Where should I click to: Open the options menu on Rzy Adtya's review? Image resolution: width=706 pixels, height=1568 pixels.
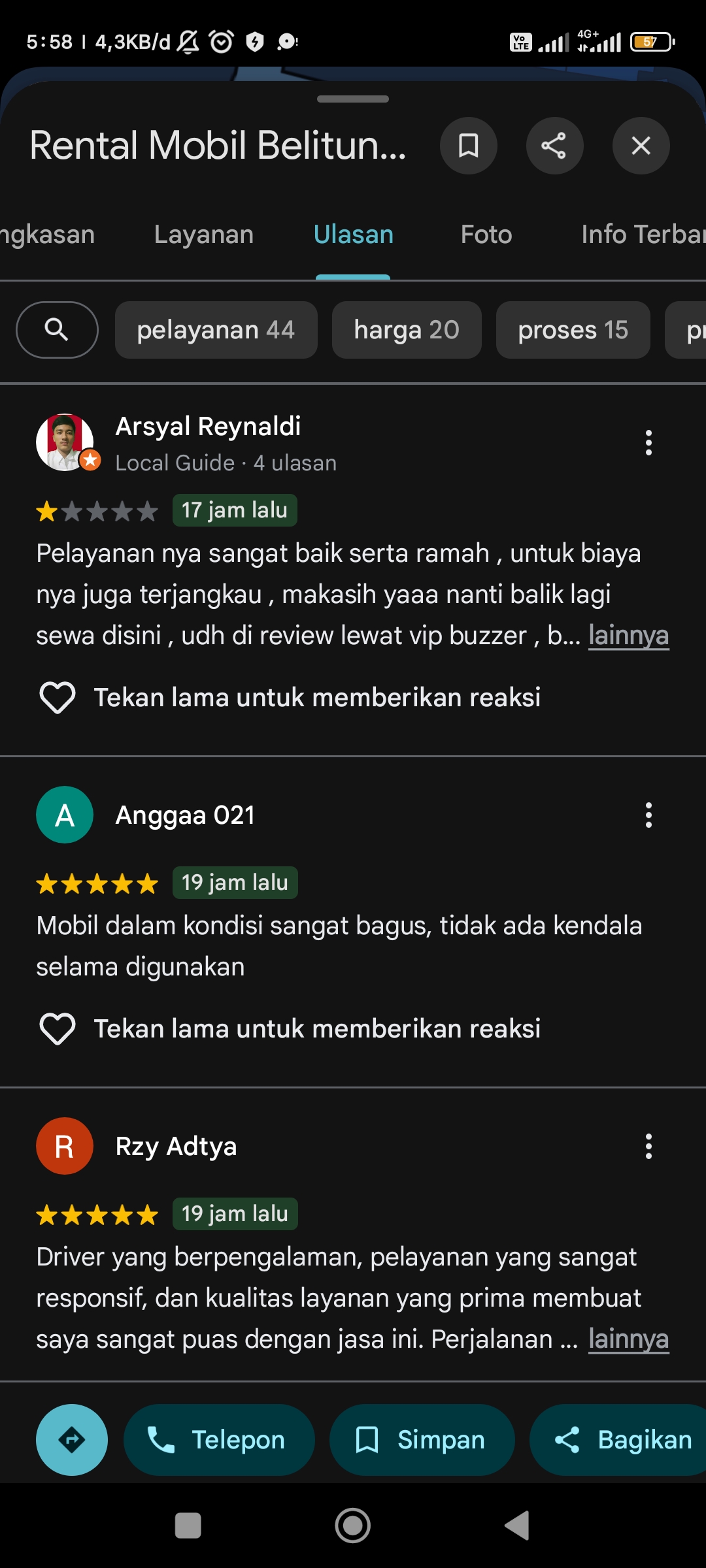click(648, 1146)
